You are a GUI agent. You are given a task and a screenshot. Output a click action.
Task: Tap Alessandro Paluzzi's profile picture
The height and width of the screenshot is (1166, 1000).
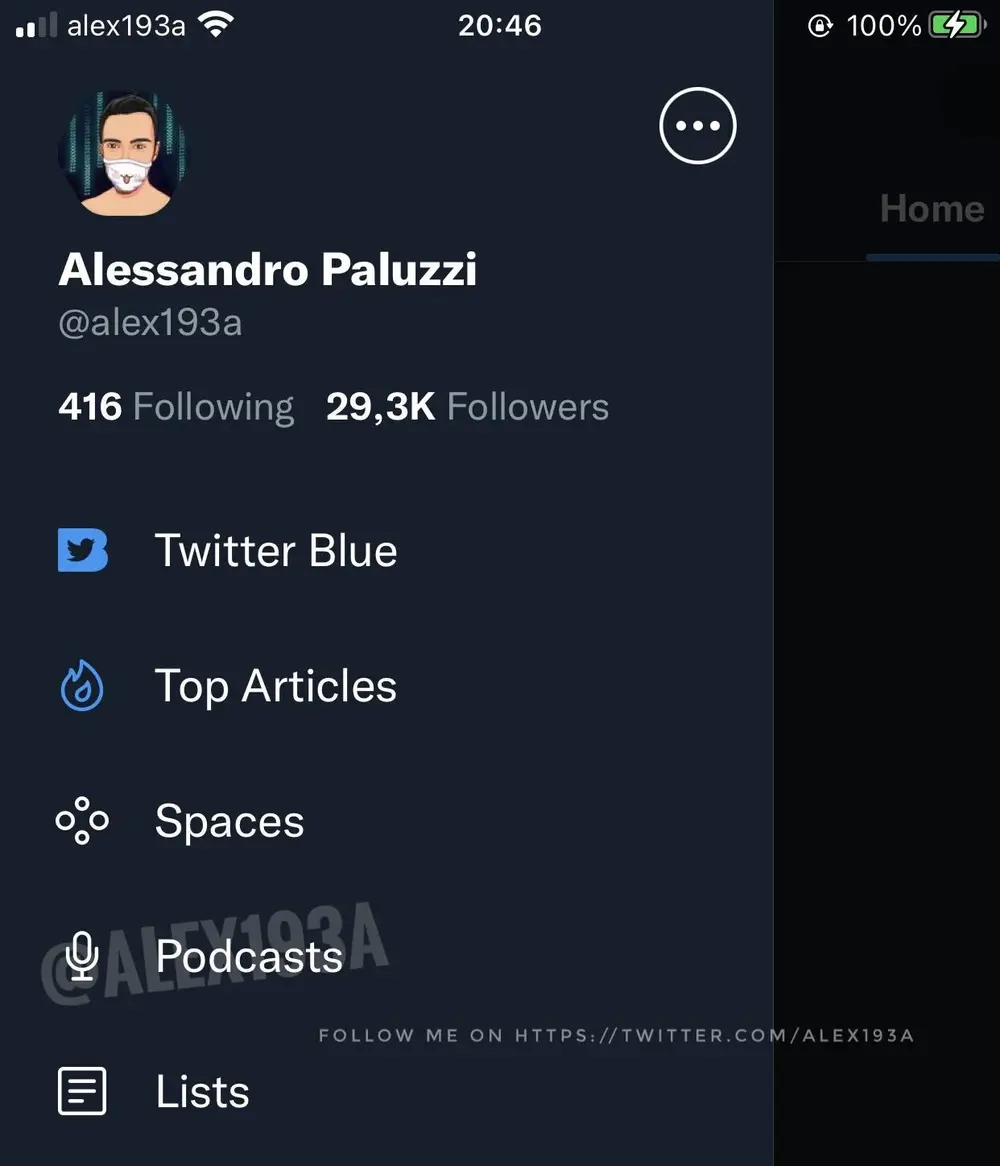click(122, 152)
